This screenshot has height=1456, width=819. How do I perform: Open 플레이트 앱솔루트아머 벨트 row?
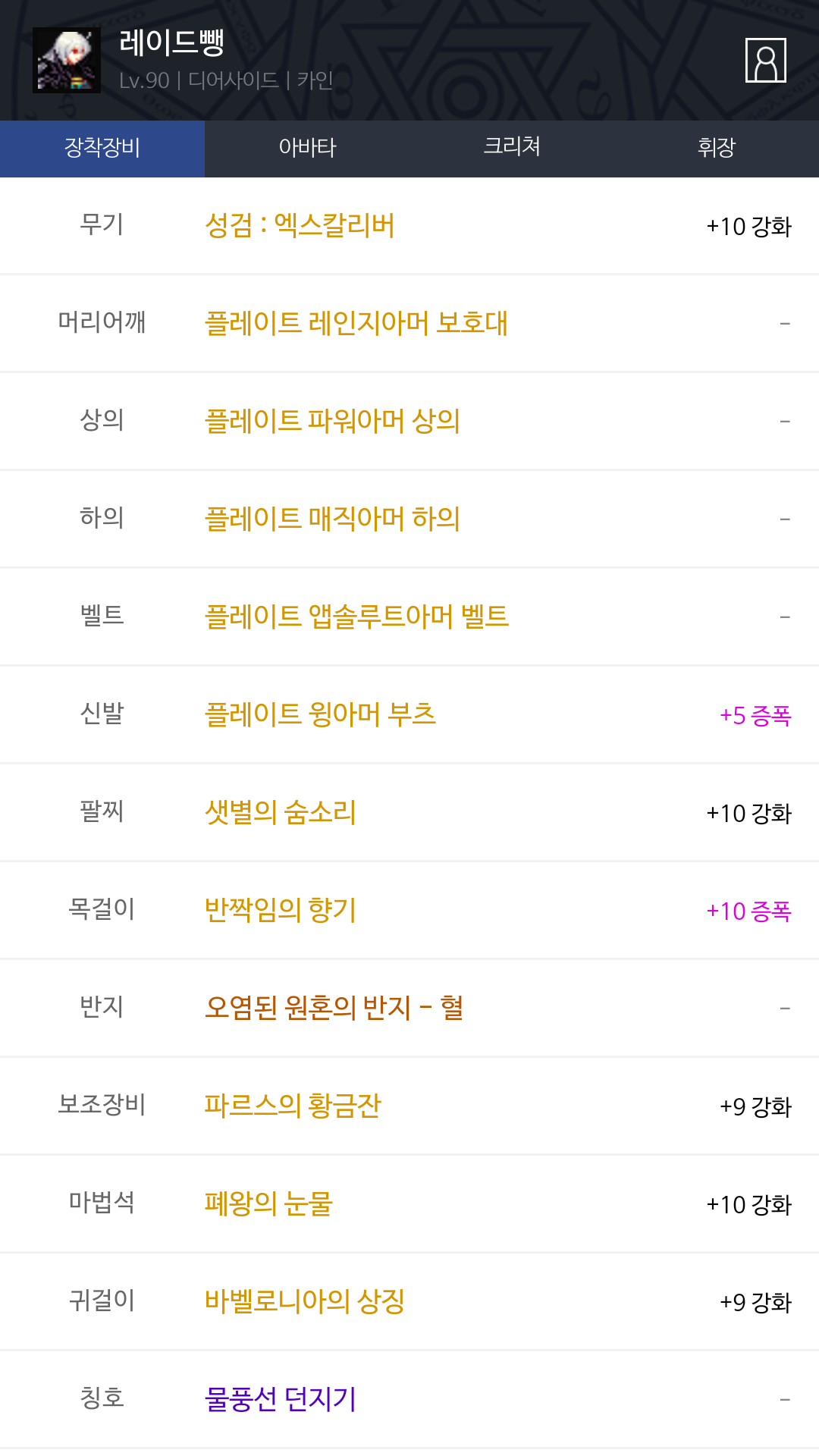tap(409, 617)
